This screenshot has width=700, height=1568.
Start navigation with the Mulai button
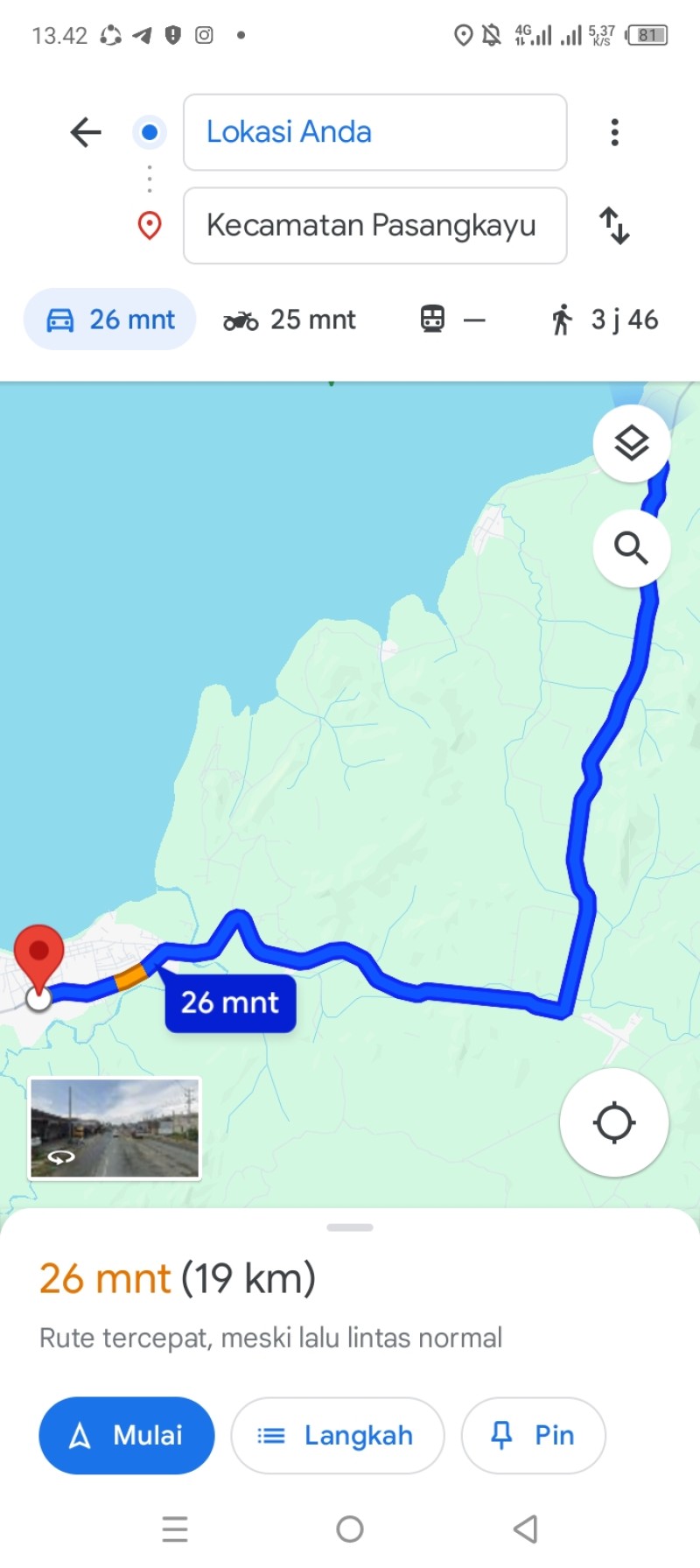(127, 1435)
